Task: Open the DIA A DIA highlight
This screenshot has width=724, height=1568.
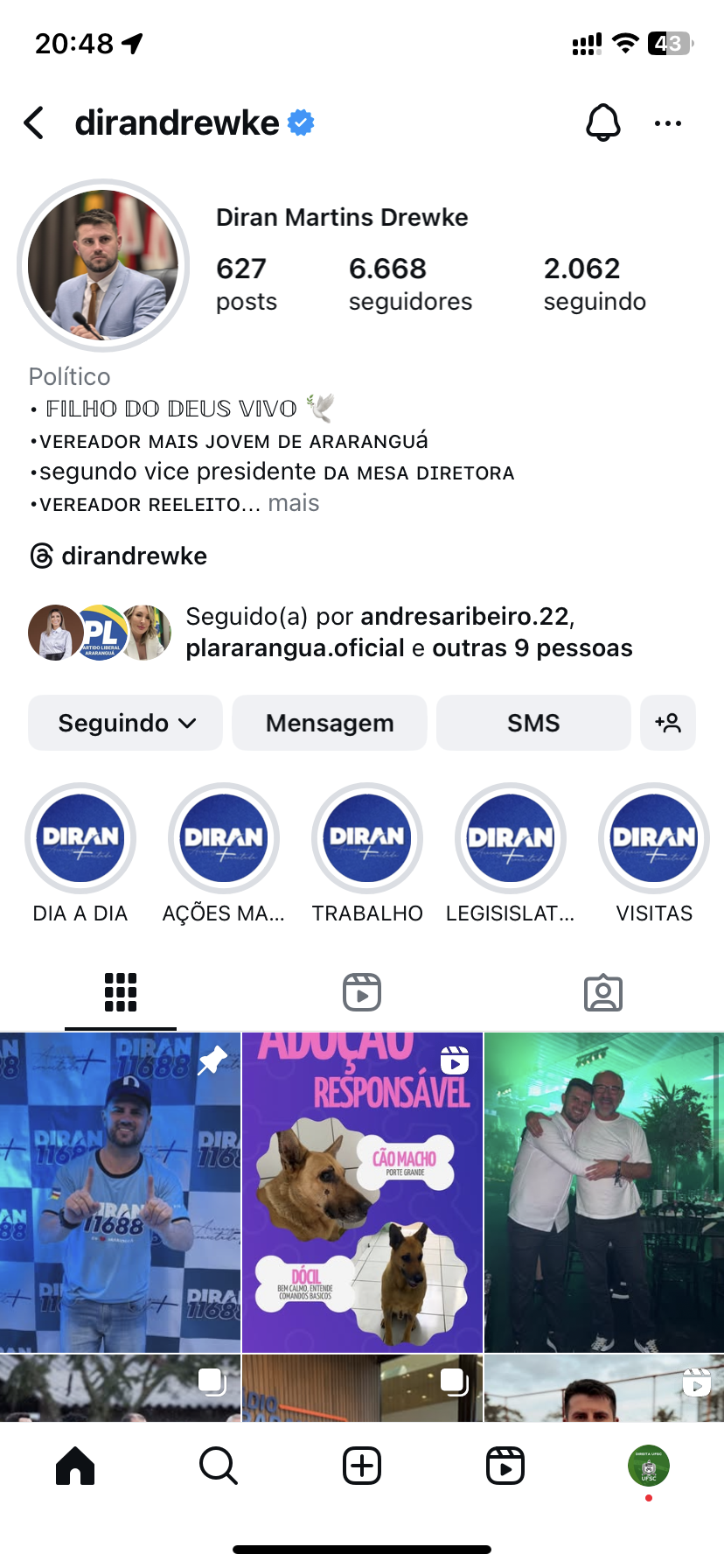Action: pyautogui.click(x=80, y=838)
